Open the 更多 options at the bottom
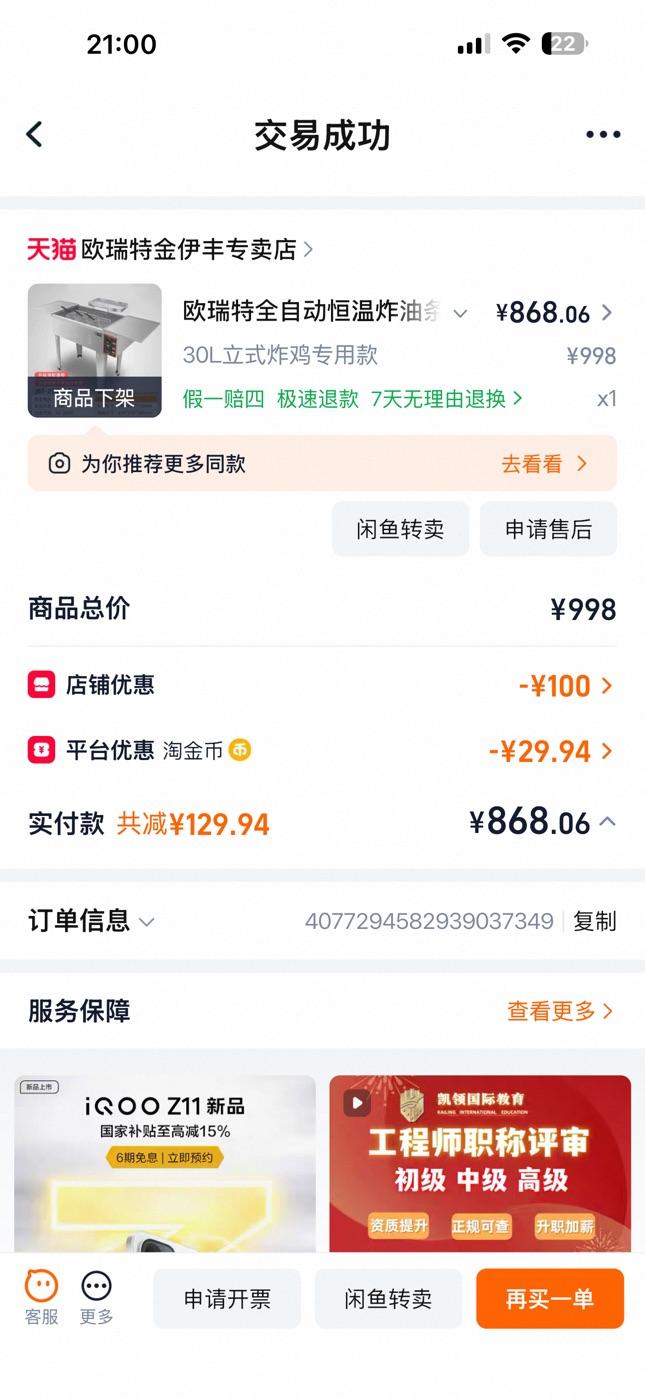 pos(96,1297)
